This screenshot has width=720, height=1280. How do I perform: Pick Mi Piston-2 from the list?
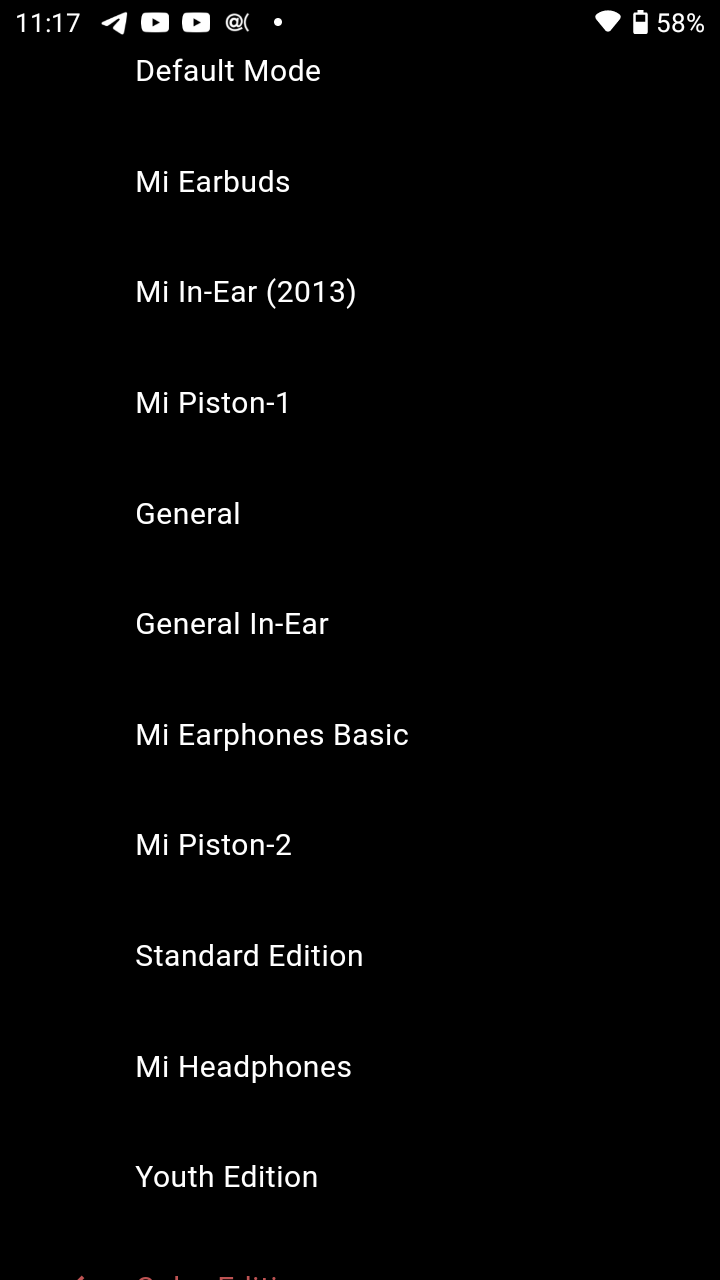tap(214, 845)
